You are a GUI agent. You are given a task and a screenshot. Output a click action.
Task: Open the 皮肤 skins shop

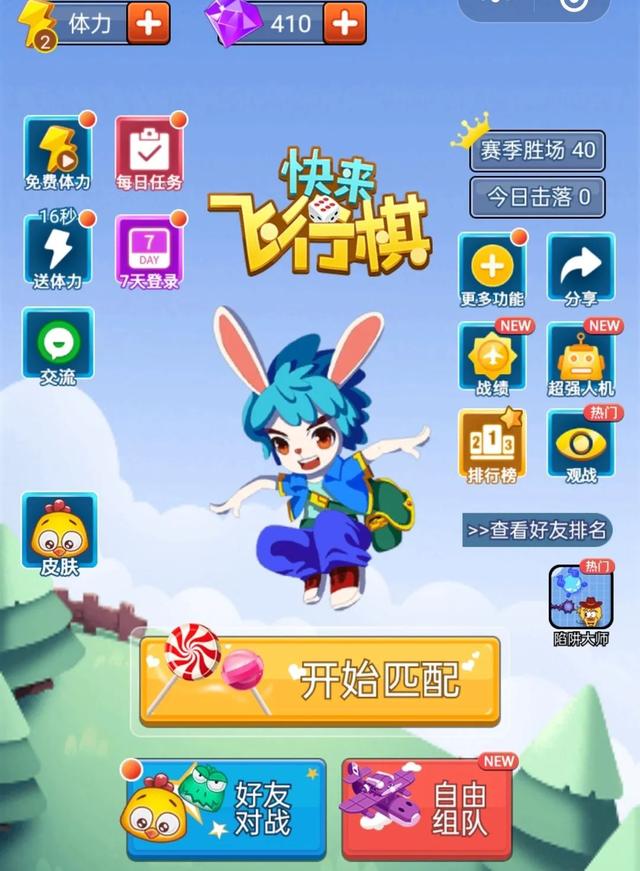59,537
